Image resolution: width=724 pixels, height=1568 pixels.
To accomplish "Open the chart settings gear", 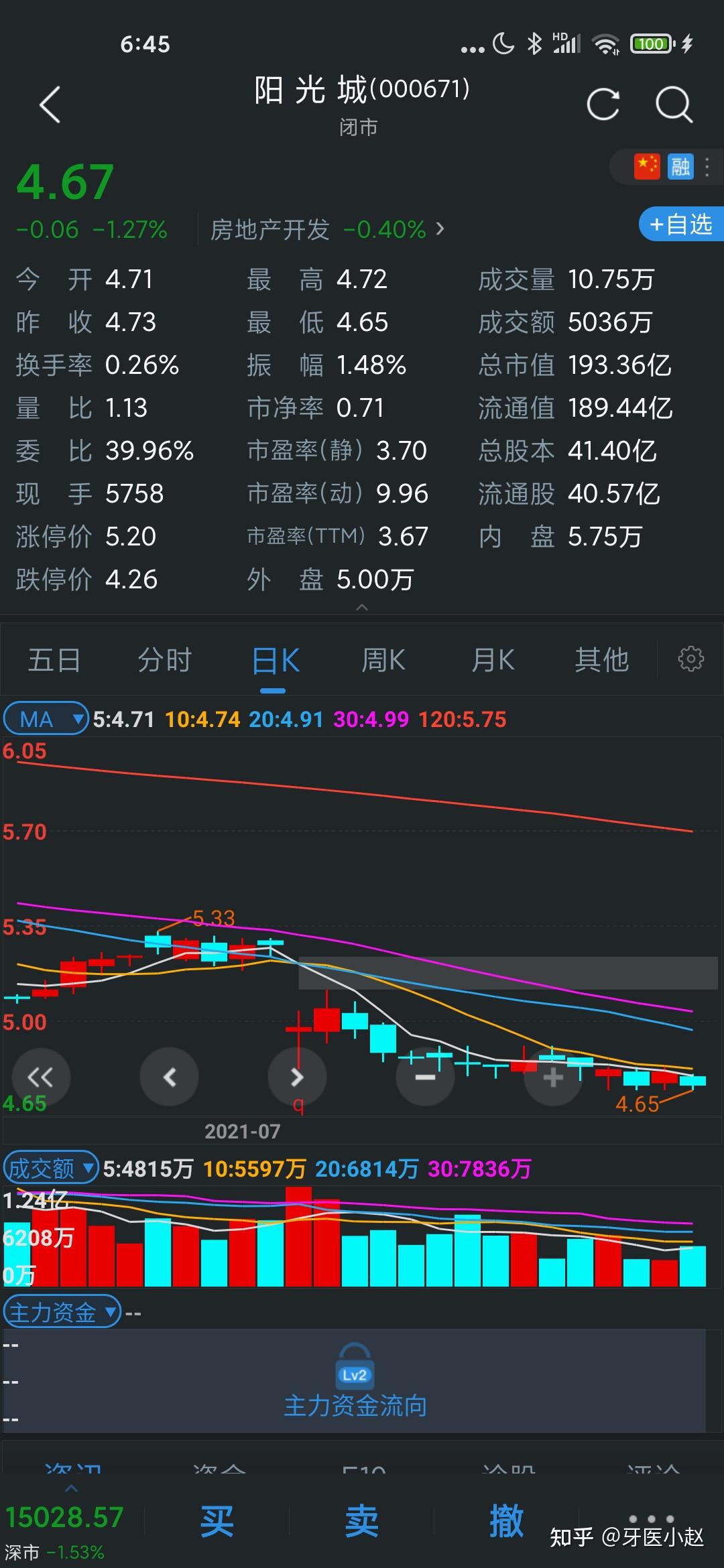I will click(691, 659).
